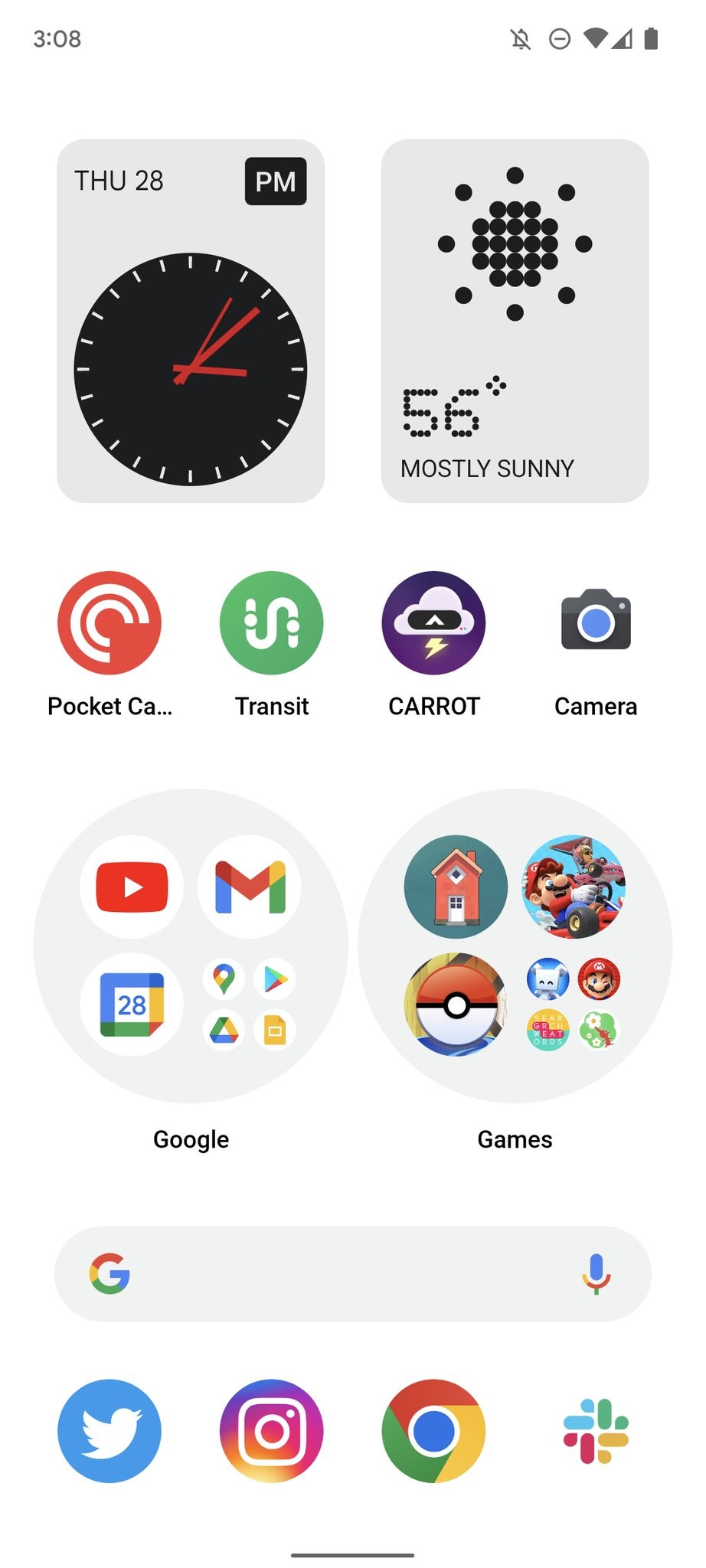Launch the CARROT weather app

[x=433, y=623]
